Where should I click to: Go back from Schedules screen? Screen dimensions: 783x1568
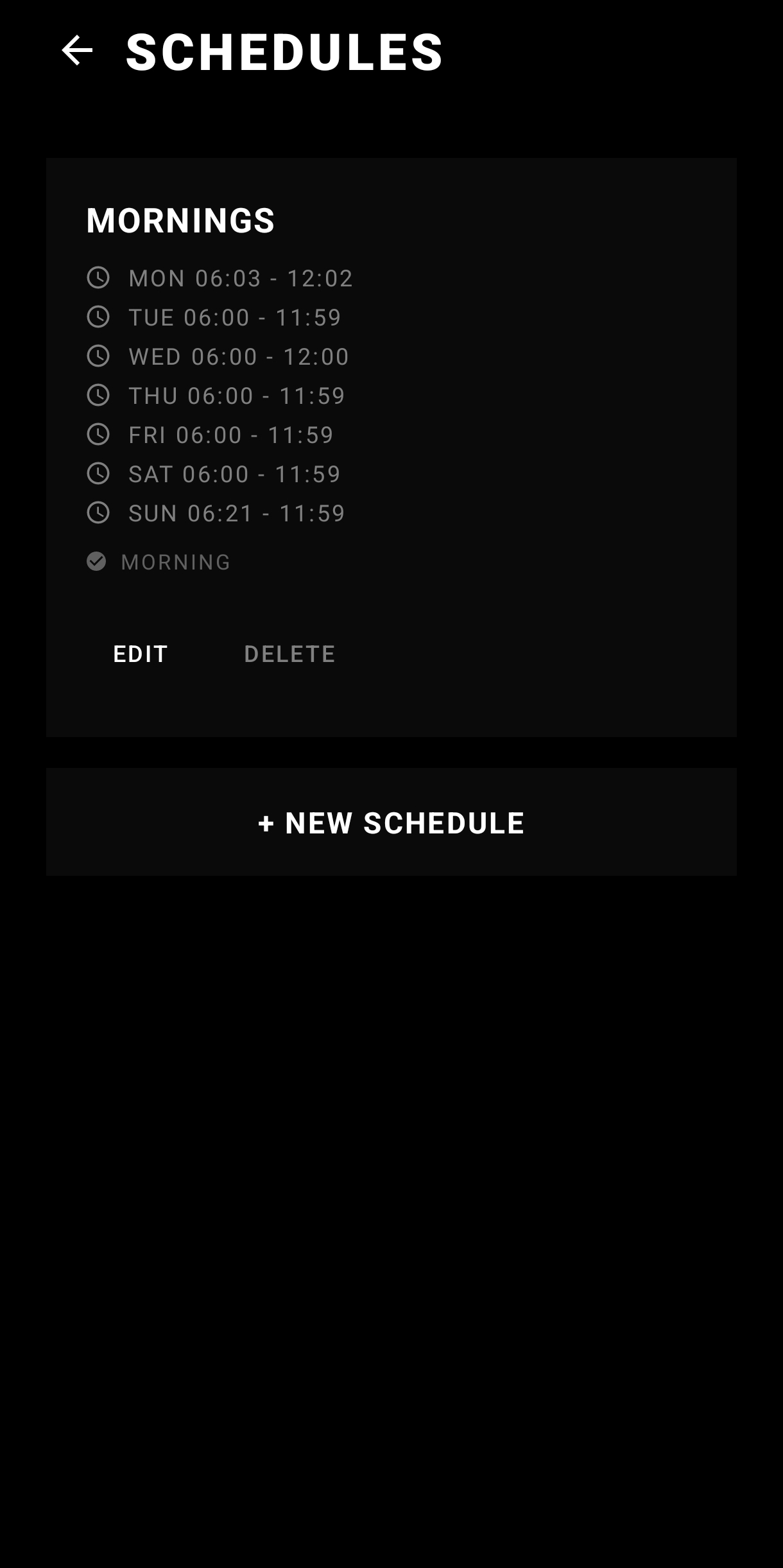click(x=77, y=51)
